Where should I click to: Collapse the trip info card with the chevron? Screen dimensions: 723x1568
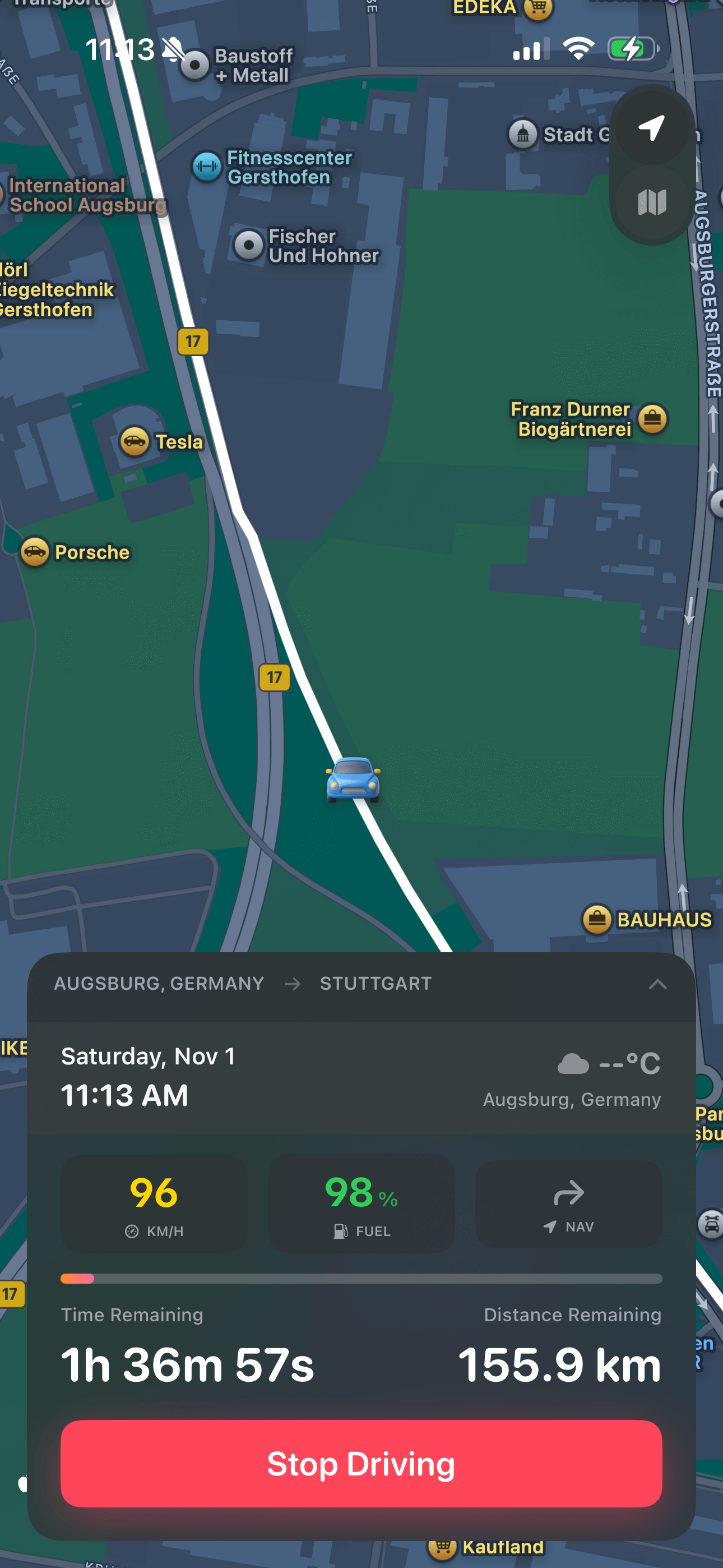coord(657,984)
